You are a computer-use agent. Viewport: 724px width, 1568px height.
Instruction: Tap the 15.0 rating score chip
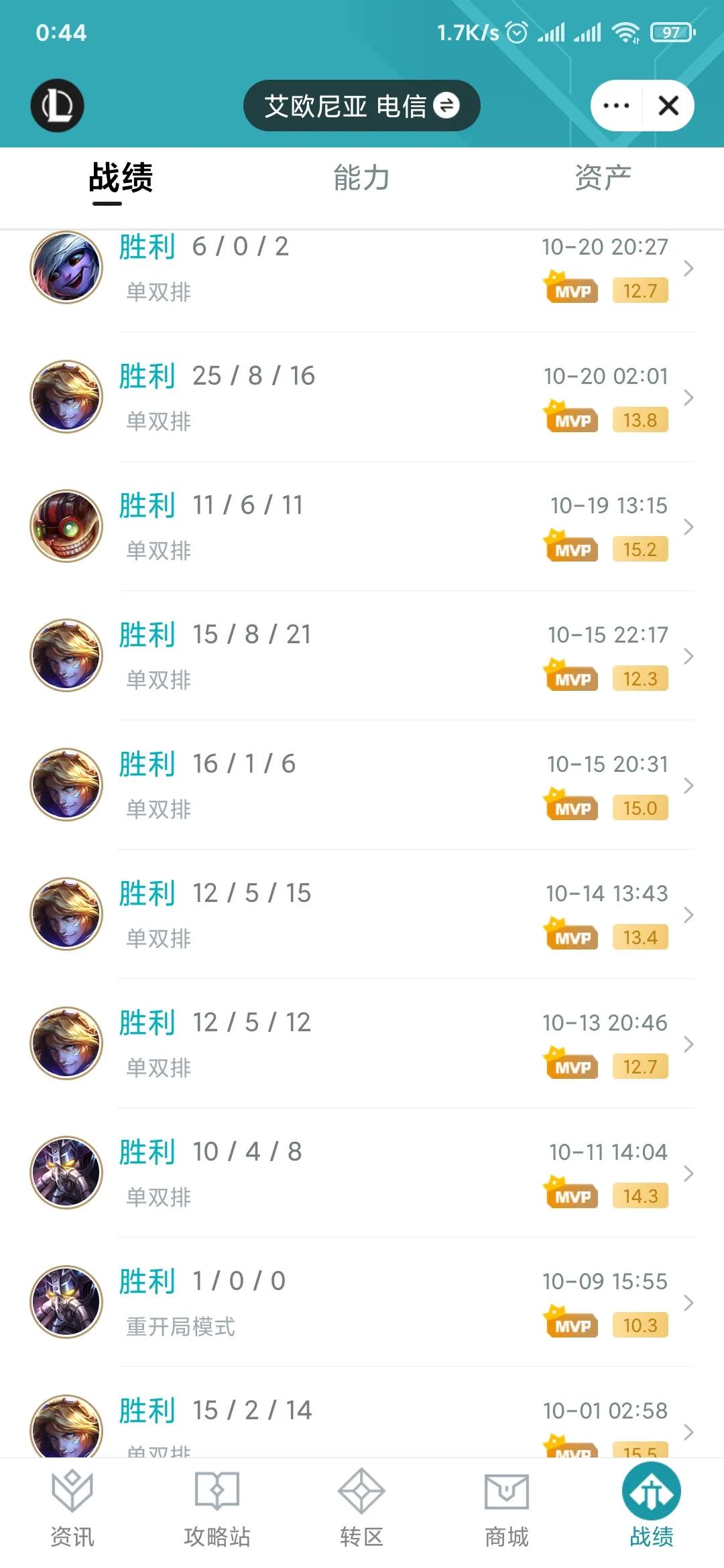point(640,807)
